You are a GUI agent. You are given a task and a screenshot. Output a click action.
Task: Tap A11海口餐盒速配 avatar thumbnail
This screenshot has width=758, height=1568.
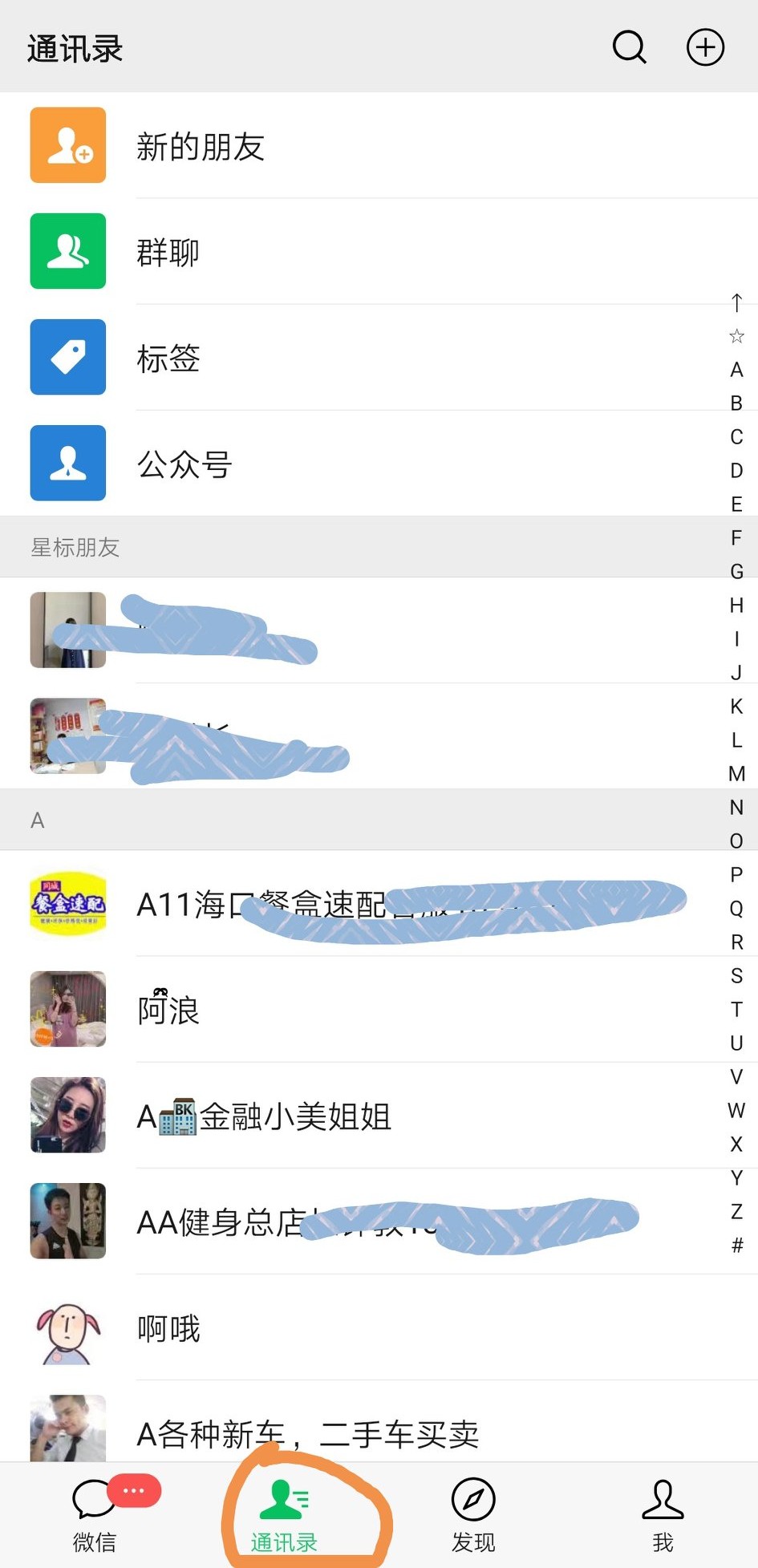click(x=67, y=903)
